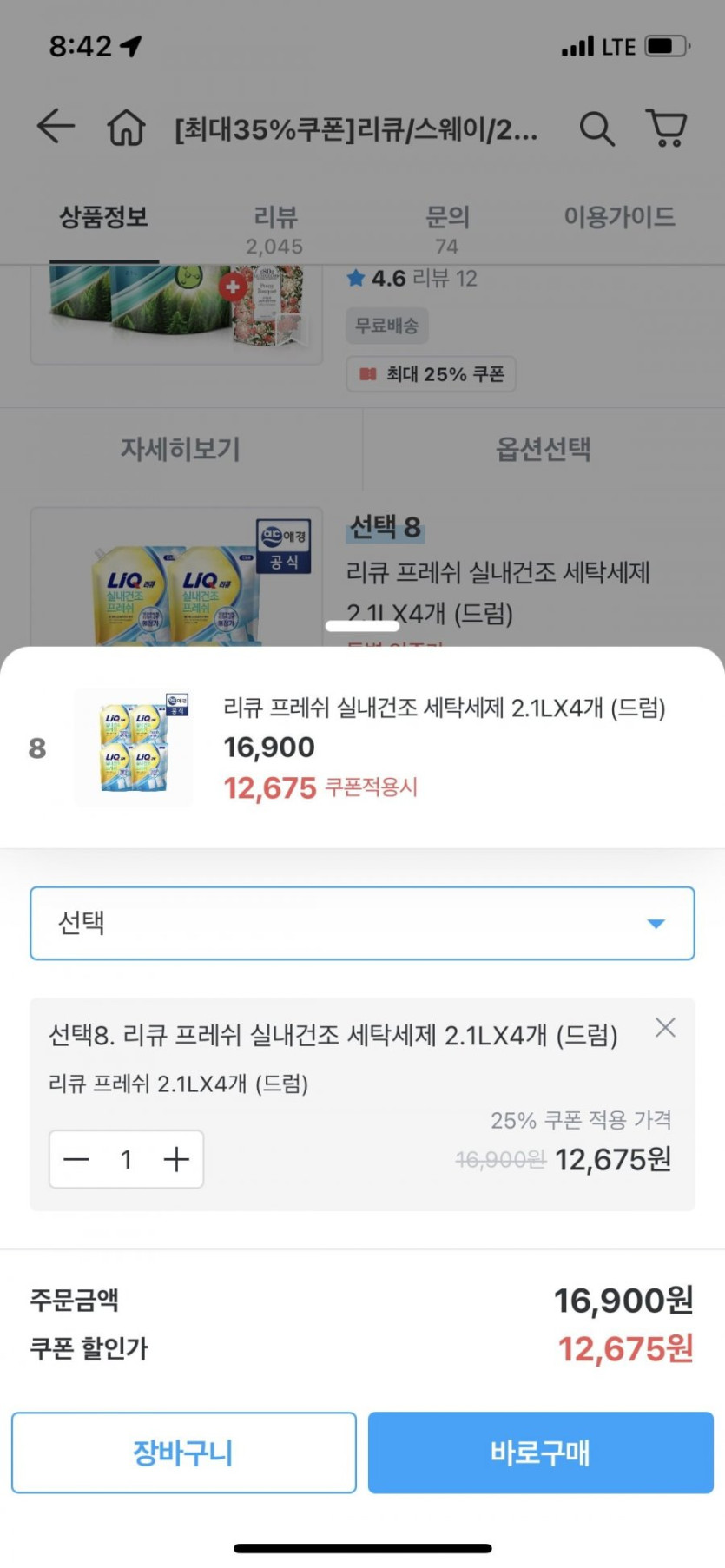
Task: Tap the 최대 25% 쿠폰 chip
Action: coord(432,374)
